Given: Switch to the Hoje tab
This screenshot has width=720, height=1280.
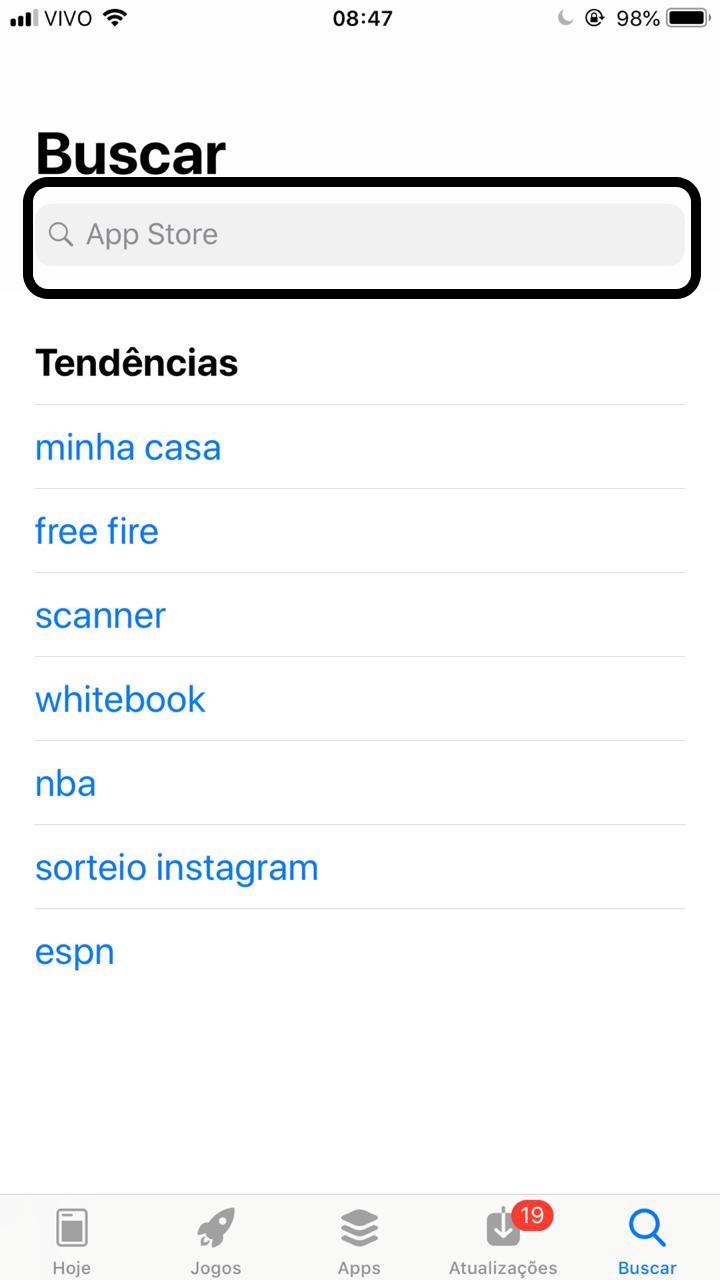Looking at the screenshot, I should point(72,1240).
